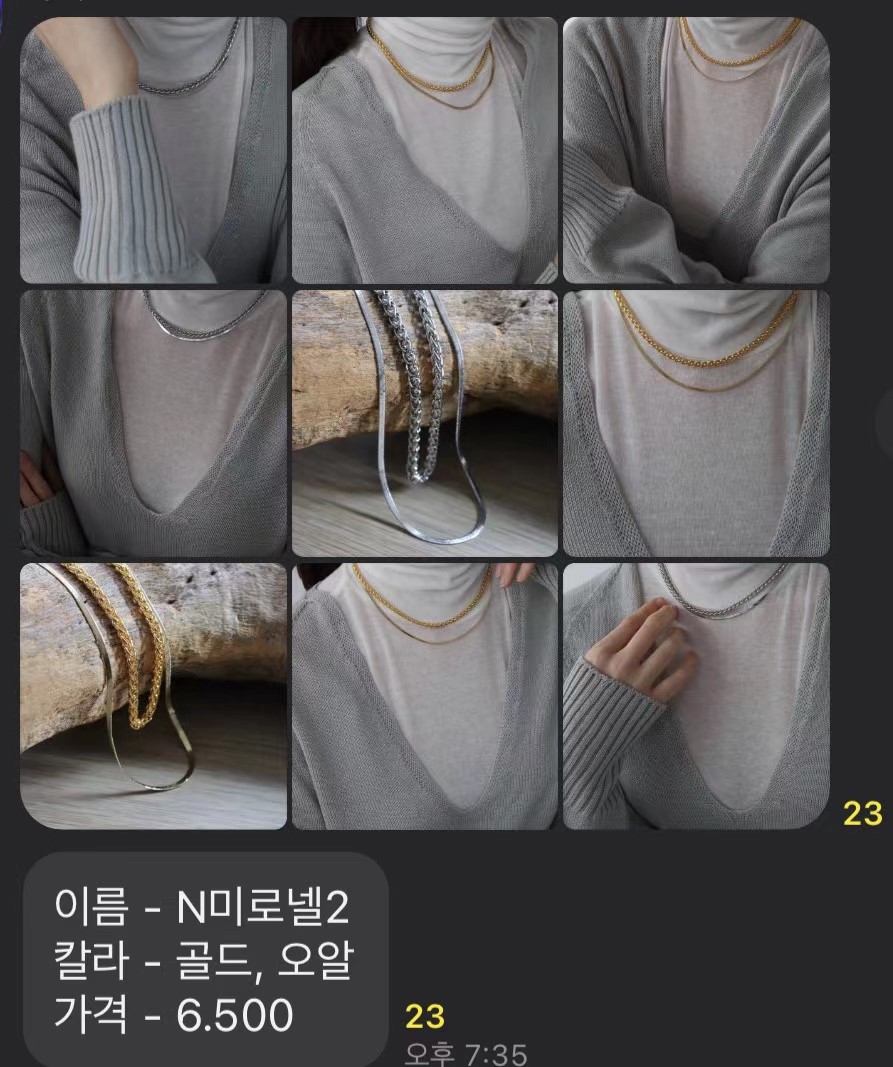Tap the image grid's center-right thumbnail edge
The height and width of the screenshot is (1067, 893).
click(824, 420)
